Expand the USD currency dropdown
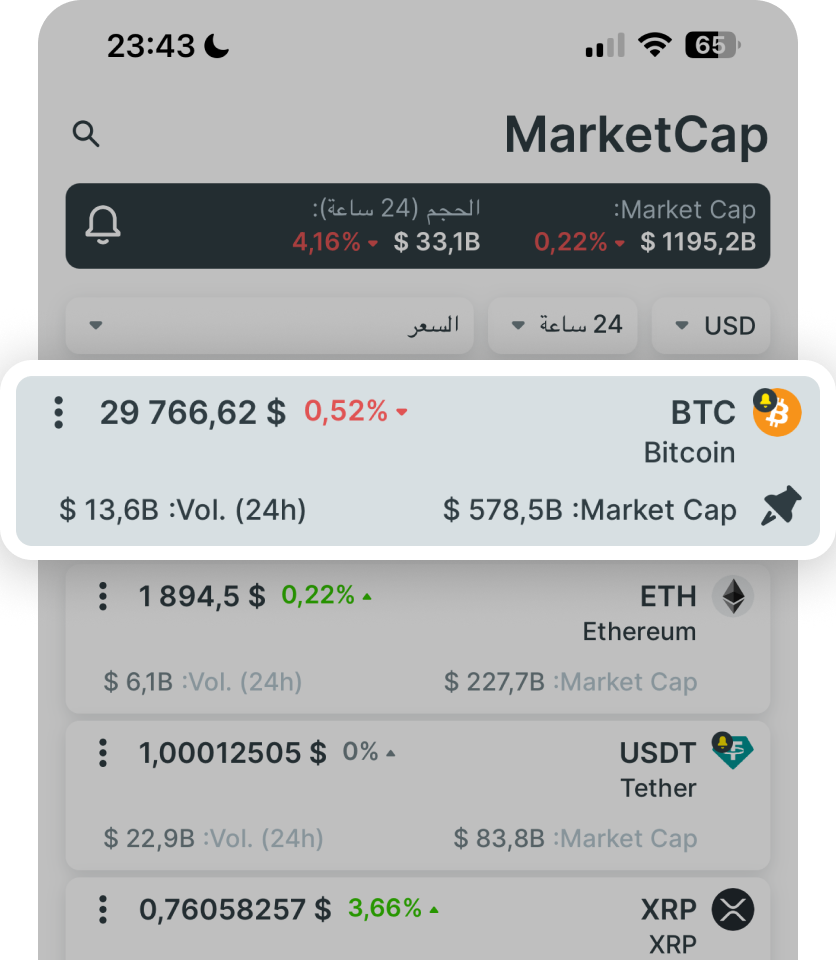The image size is (836, 960). (x=711, y=325)
